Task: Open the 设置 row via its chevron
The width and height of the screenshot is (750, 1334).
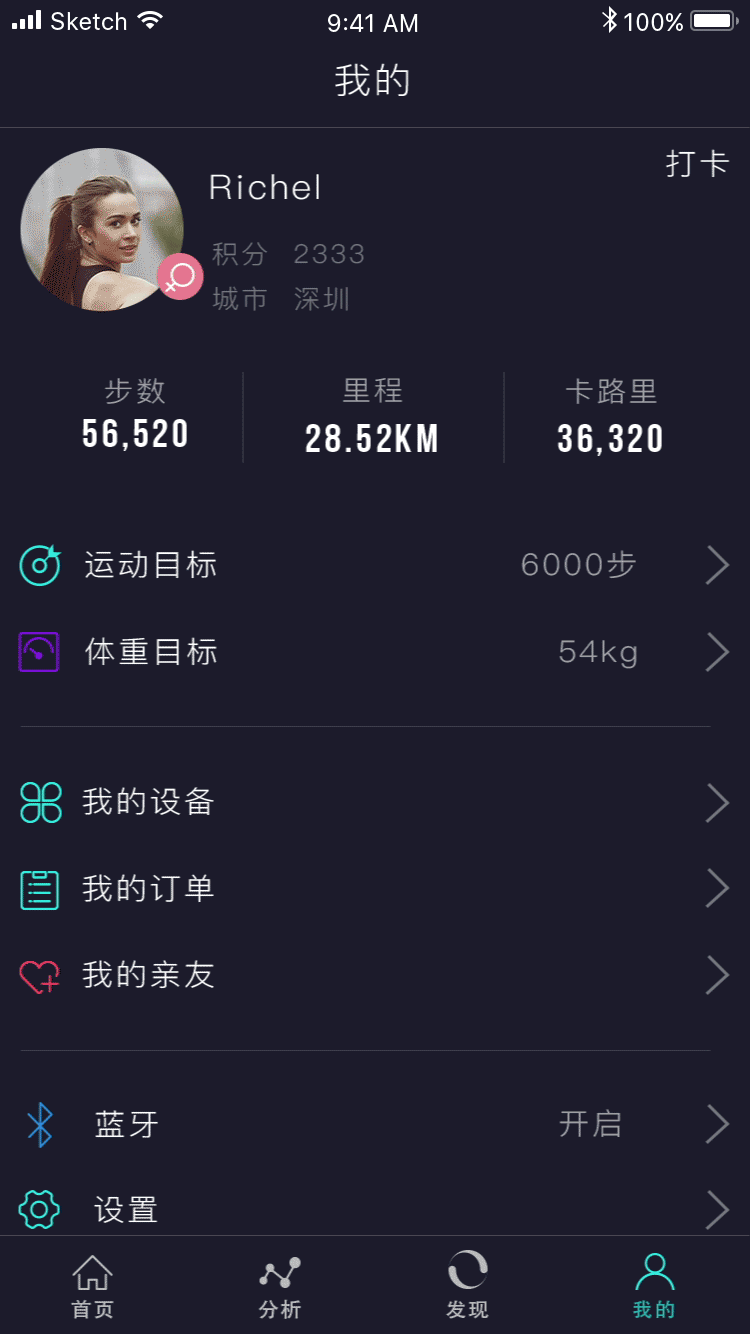Action: pos(716,1210)
